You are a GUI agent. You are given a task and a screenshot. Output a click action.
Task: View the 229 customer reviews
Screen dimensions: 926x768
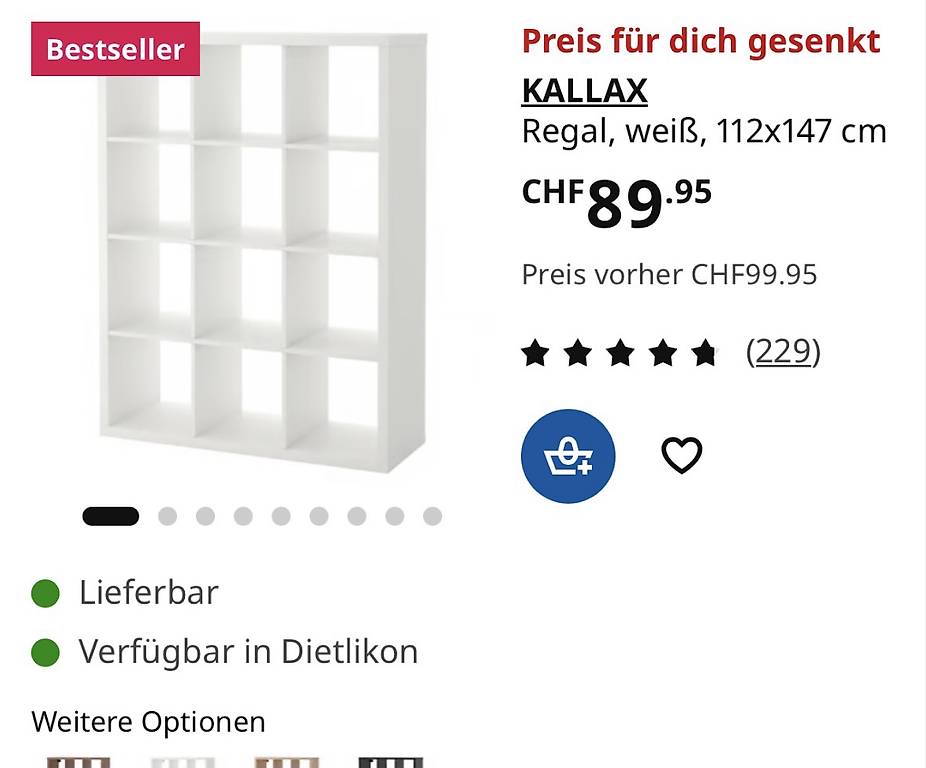[783, 352]
